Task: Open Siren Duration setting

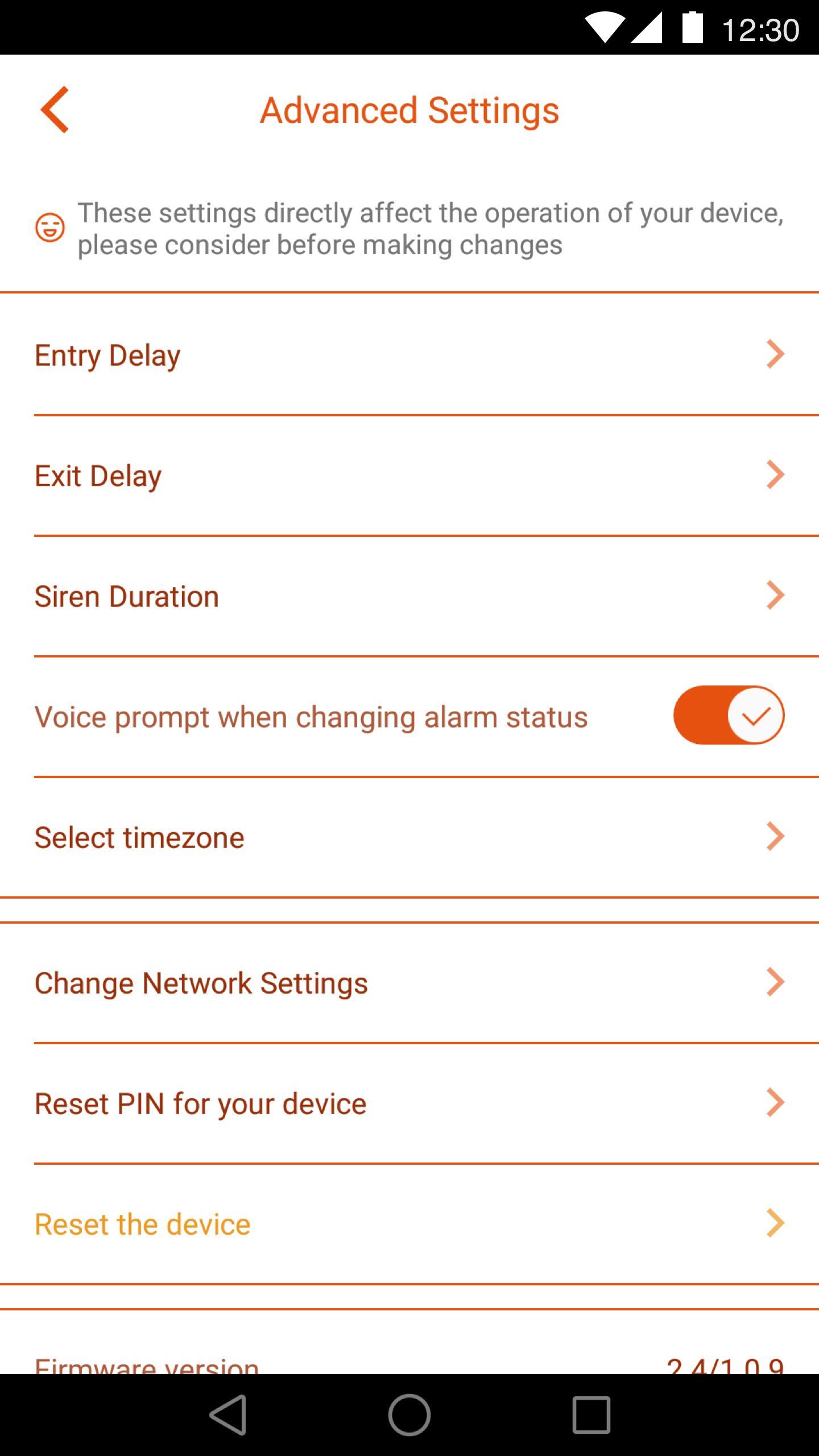Action: [409, 596]
